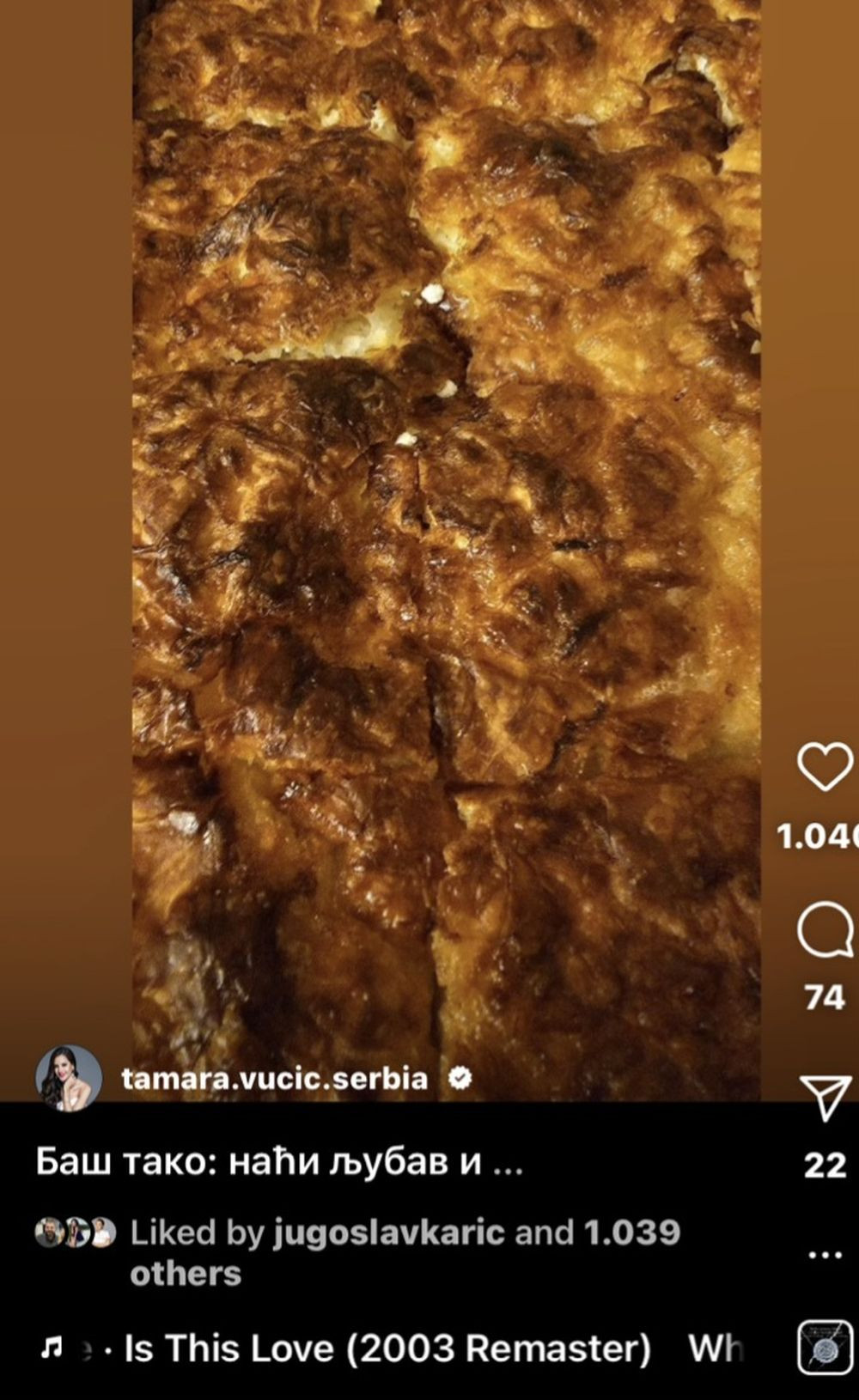This screenshot has height=1400, width=859.
Task: Tap the audio cover thumbnail
Action: click(x=825, y=1348)
